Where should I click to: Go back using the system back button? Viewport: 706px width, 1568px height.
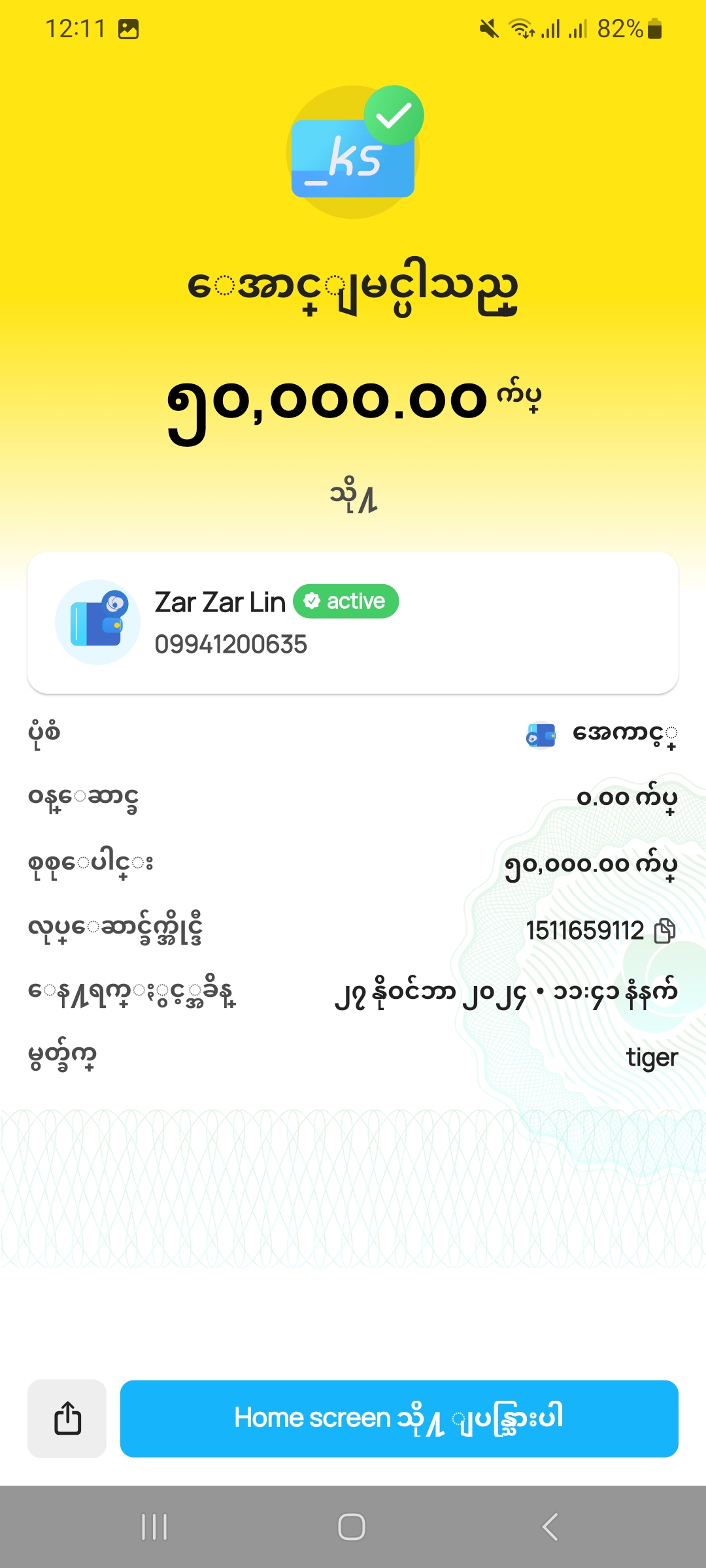coord(550,1527)
